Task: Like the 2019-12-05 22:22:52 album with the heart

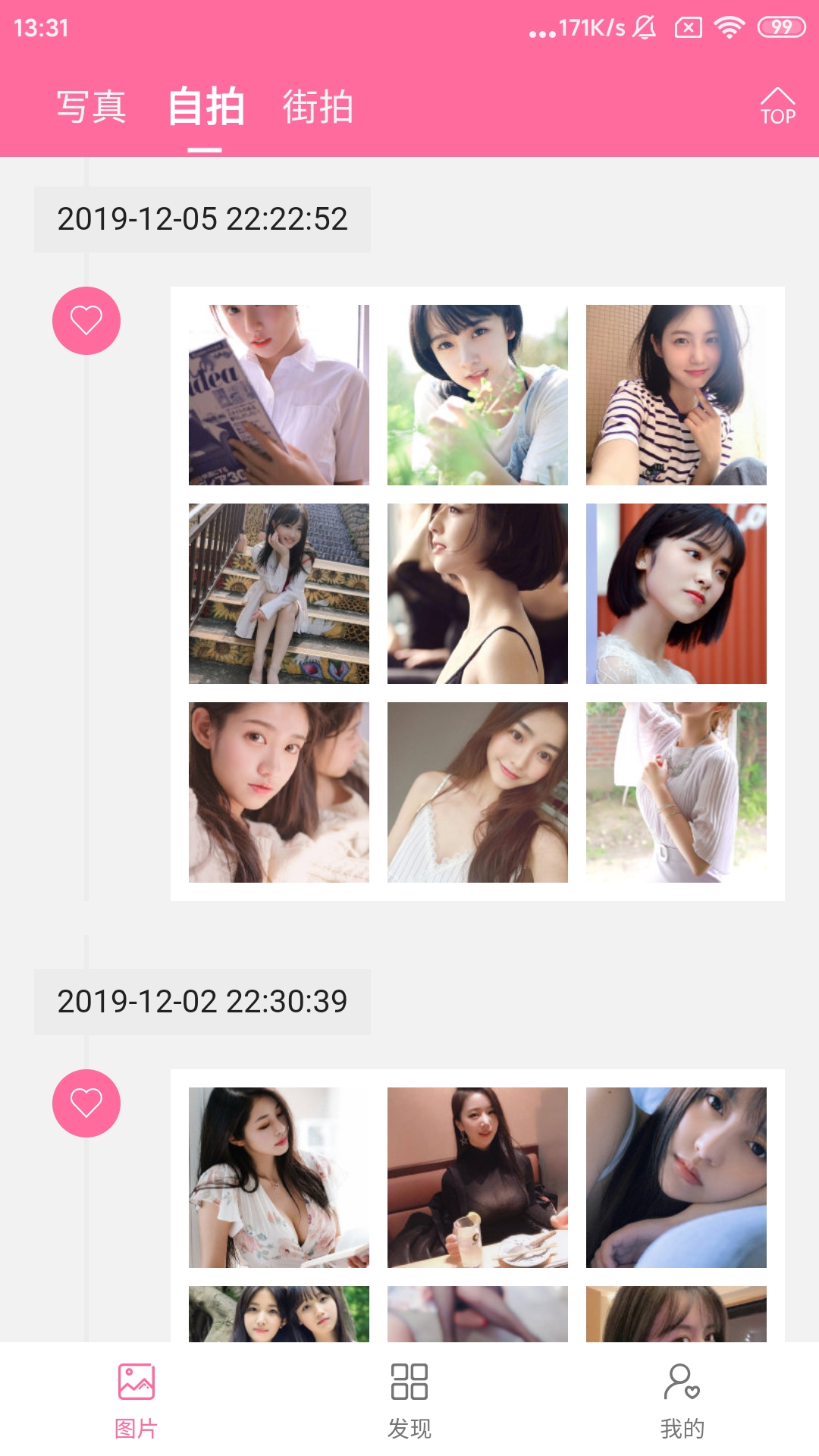Action: [x=86, y=321]
